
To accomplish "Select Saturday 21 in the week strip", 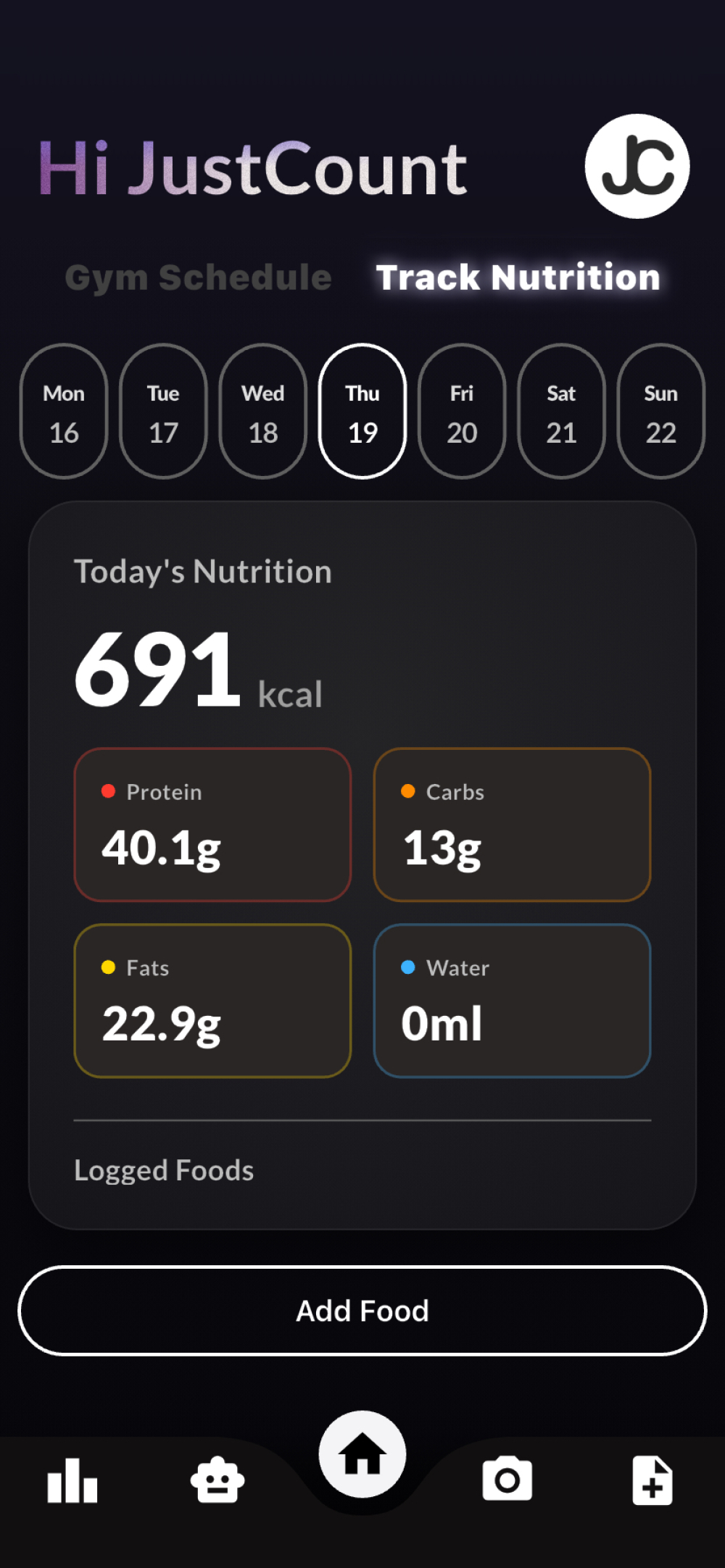I will (x=561, y=412).
